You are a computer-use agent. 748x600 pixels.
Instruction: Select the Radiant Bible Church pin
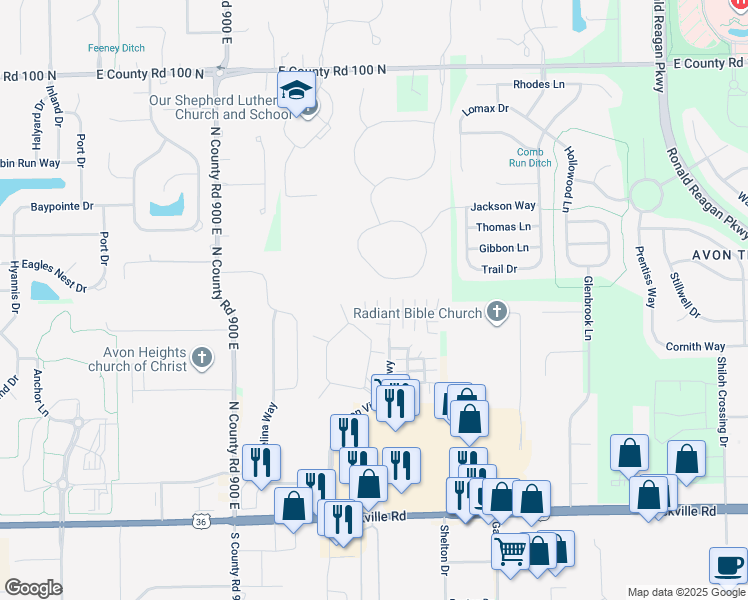tap(496, 313)
